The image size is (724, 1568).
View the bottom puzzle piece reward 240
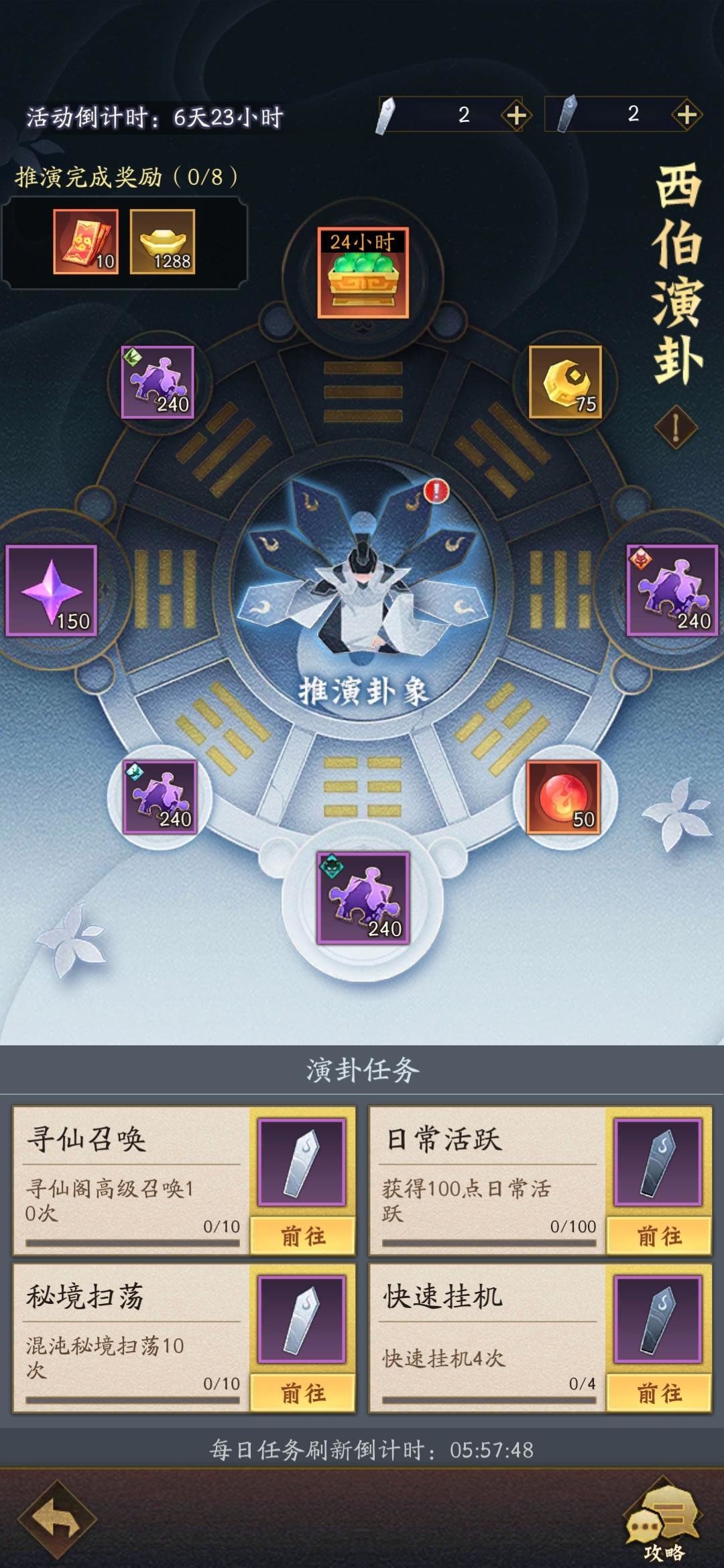pos(363,898)
